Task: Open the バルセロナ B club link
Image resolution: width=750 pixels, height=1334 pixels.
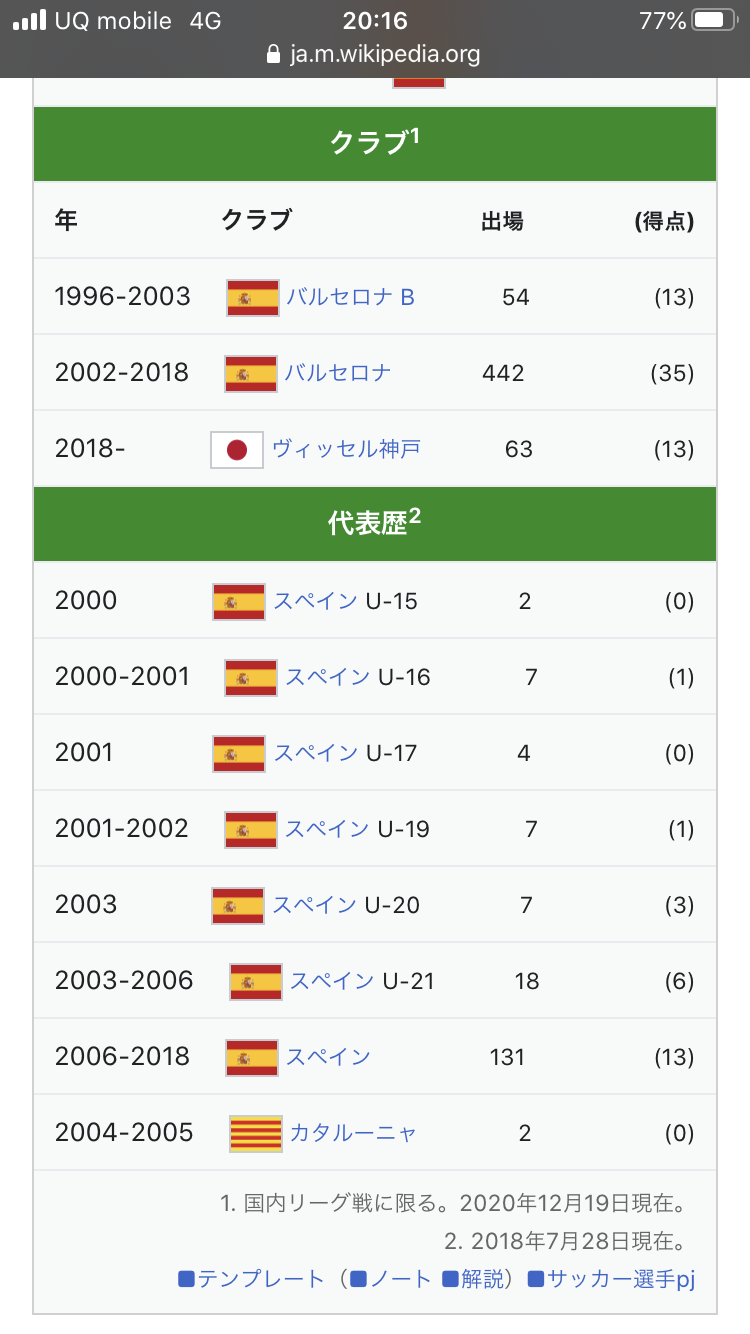Action: tap(350, 297)
